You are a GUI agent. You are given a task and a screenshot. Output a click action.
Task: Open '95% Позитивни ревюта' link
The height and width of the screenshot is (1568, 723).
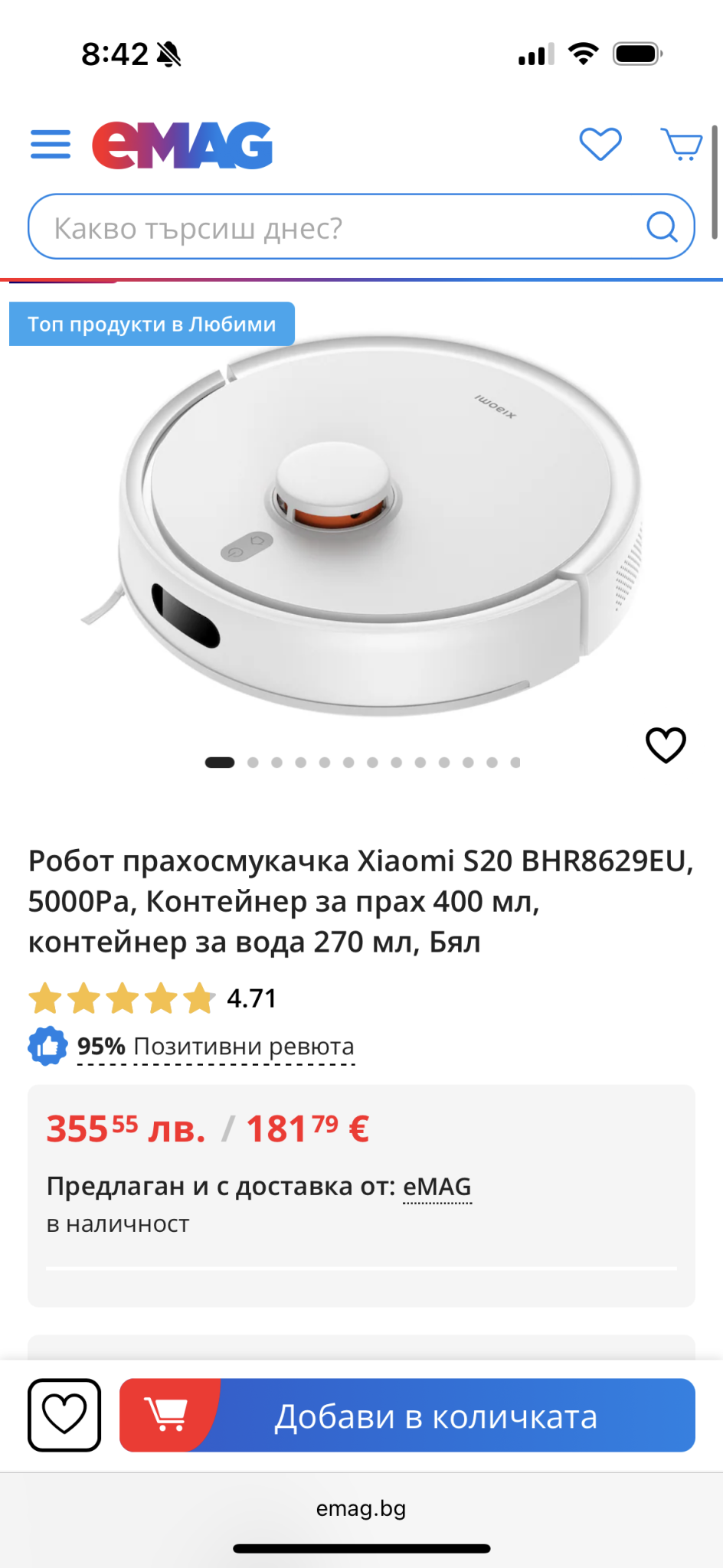[x=215, y=1047]
